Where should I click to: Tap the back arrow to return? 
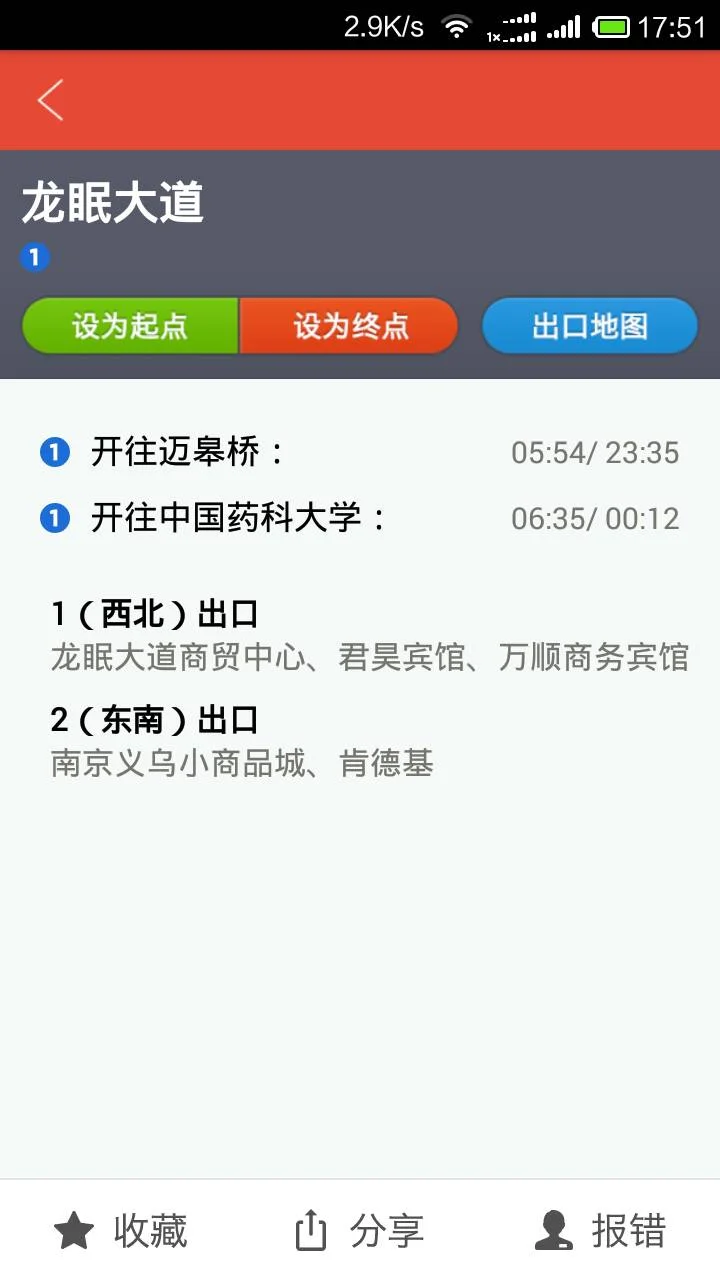(50, 100)
